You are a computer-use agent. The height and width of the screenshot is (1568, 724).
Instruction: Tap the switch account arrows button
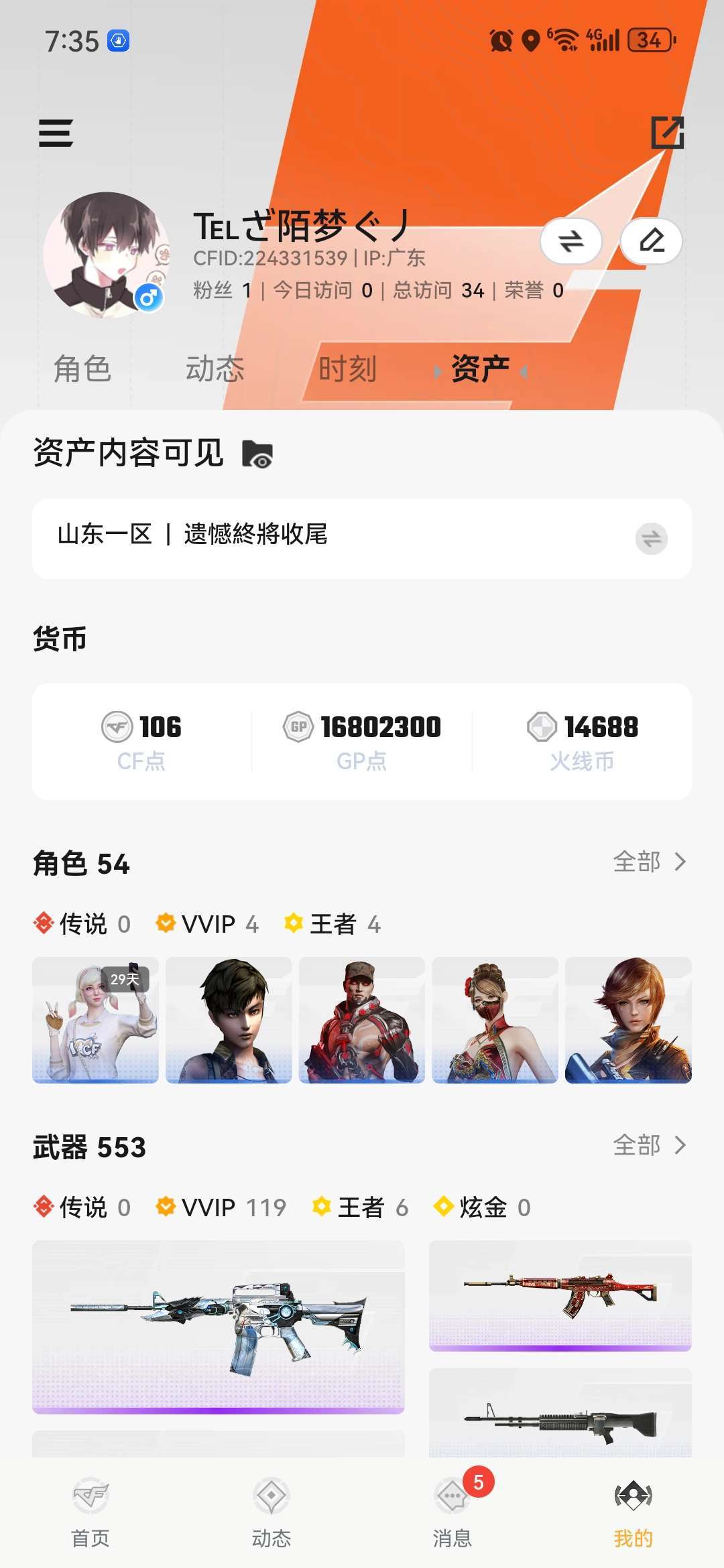[x=571, y=241]
